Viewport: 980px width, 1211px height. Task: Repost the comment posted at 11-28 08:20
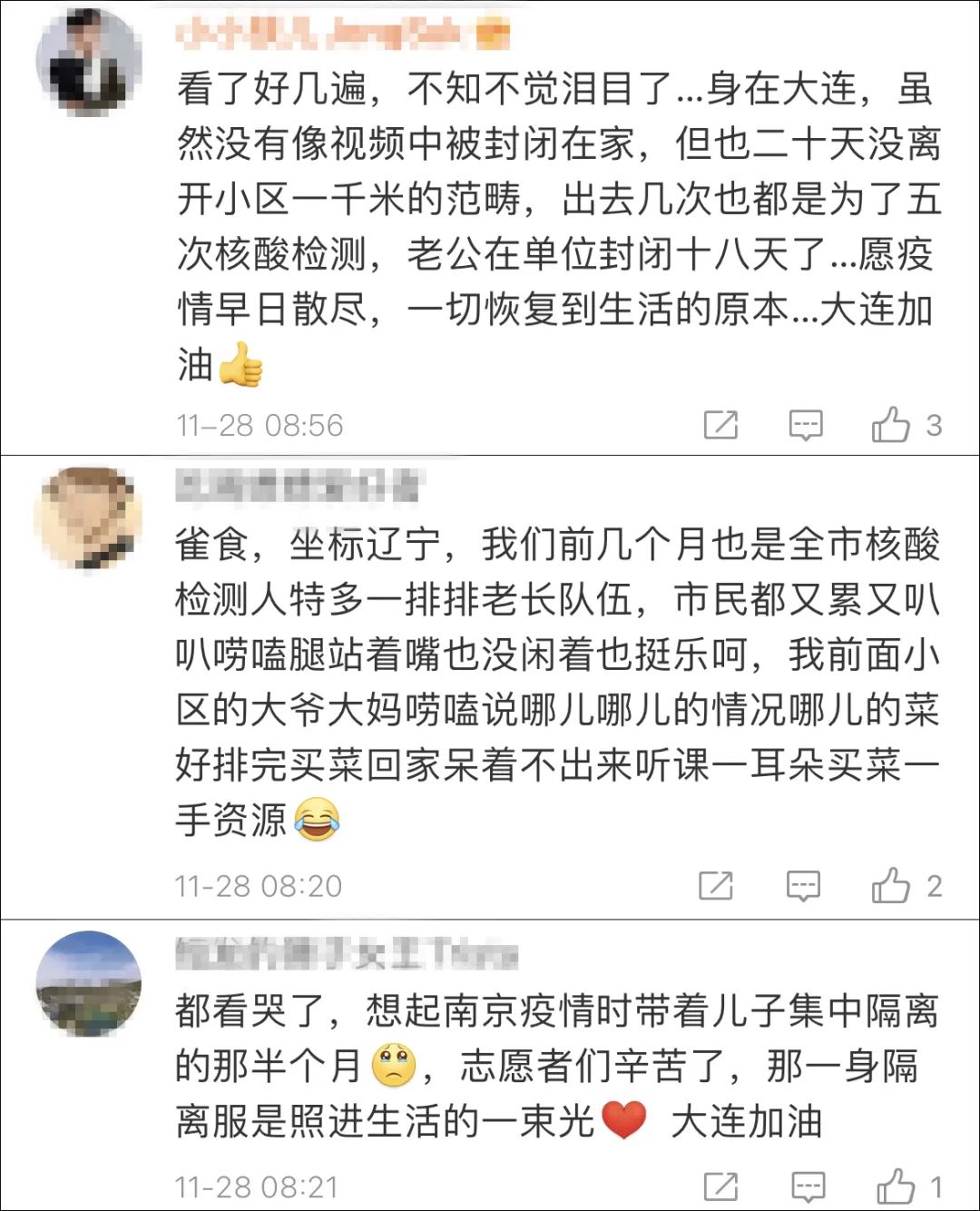pyautogui.click(x=716, y=886)
